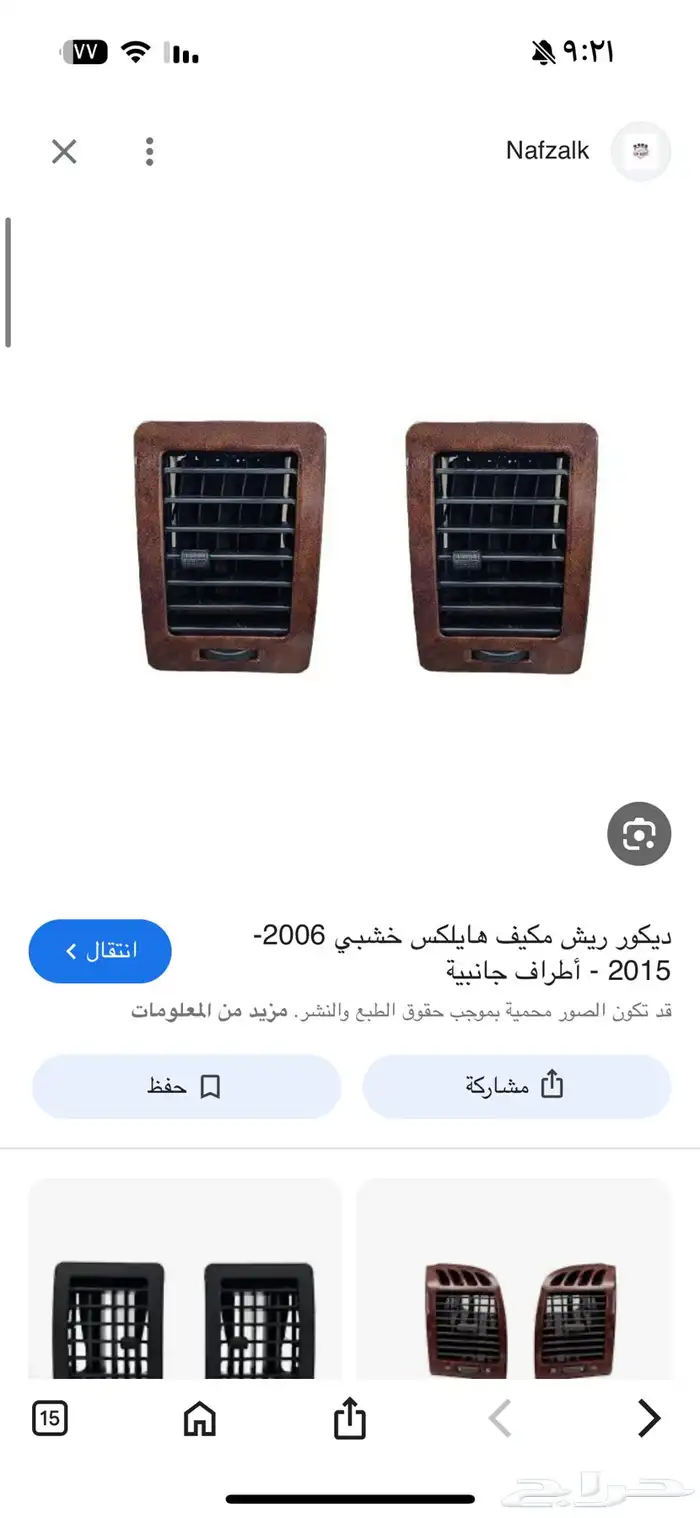Viewport: 700px width, 1518px height.
Task: Open the three-dot overflow menu
Action: pos(149,152)
